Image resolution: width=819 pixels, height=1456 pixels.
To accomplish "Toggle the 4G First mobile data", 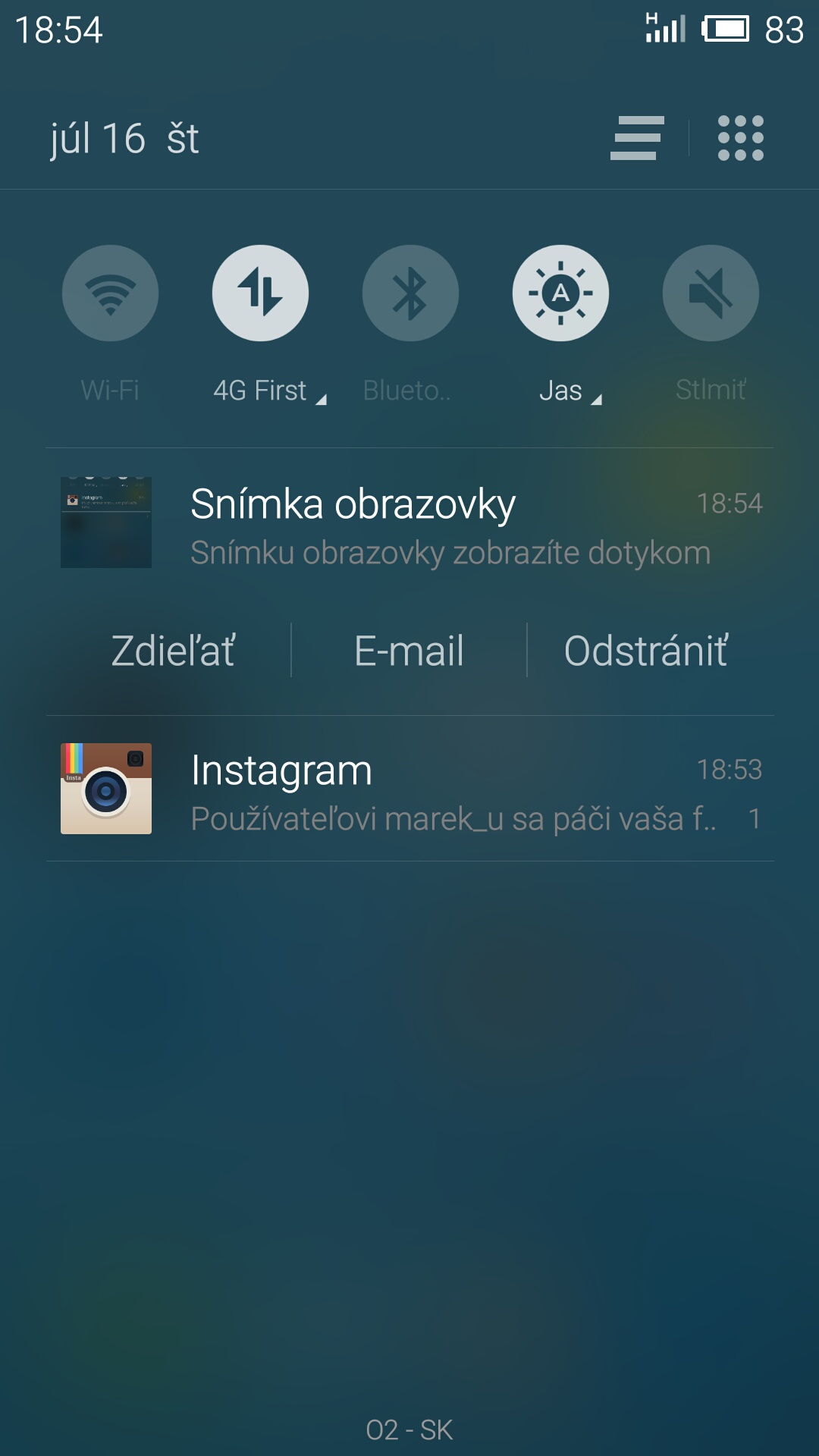I will pyautogui.click(x=260, y=293).
